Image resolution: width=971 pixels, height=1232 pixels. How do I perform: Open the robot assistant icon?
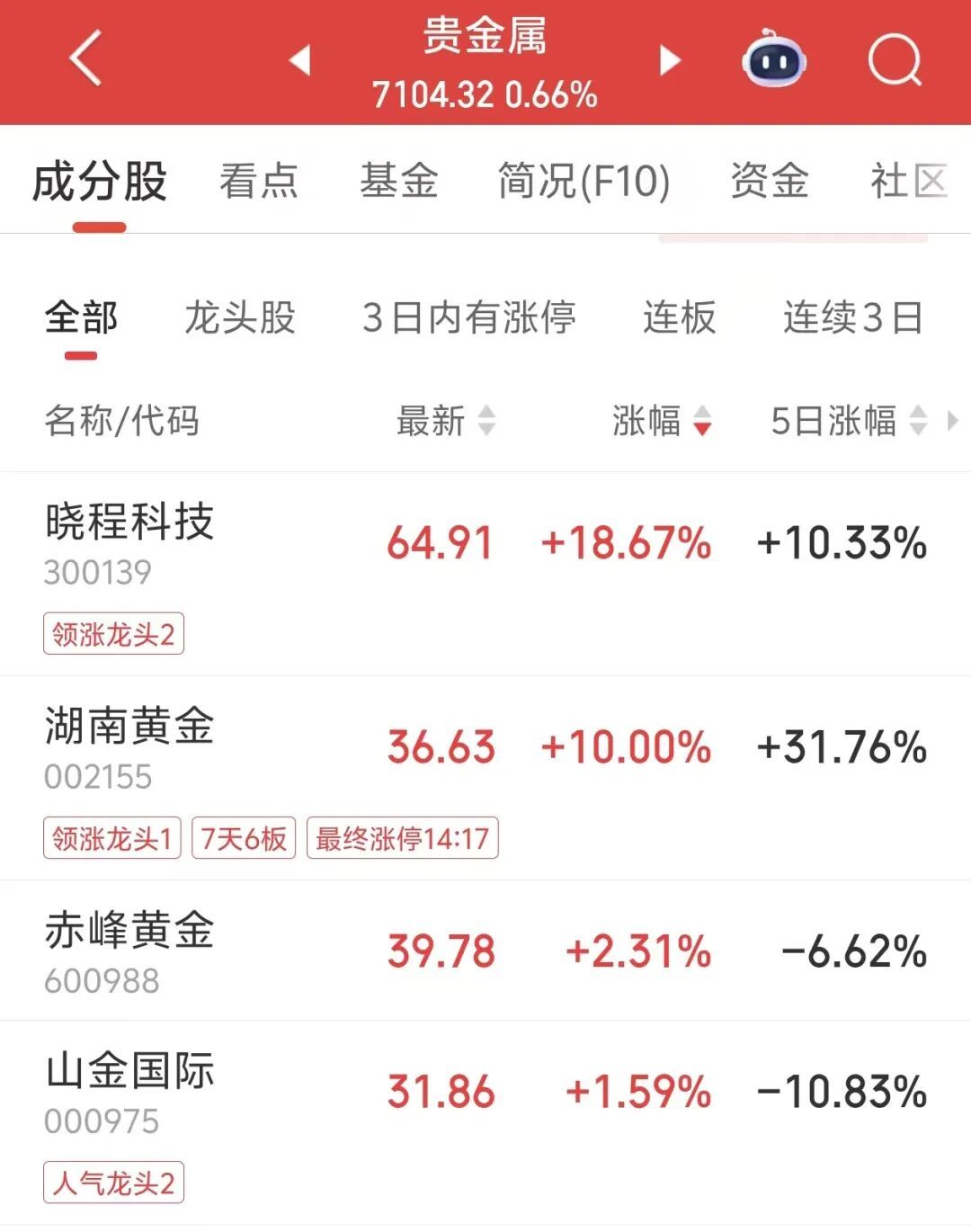[773, 60]
